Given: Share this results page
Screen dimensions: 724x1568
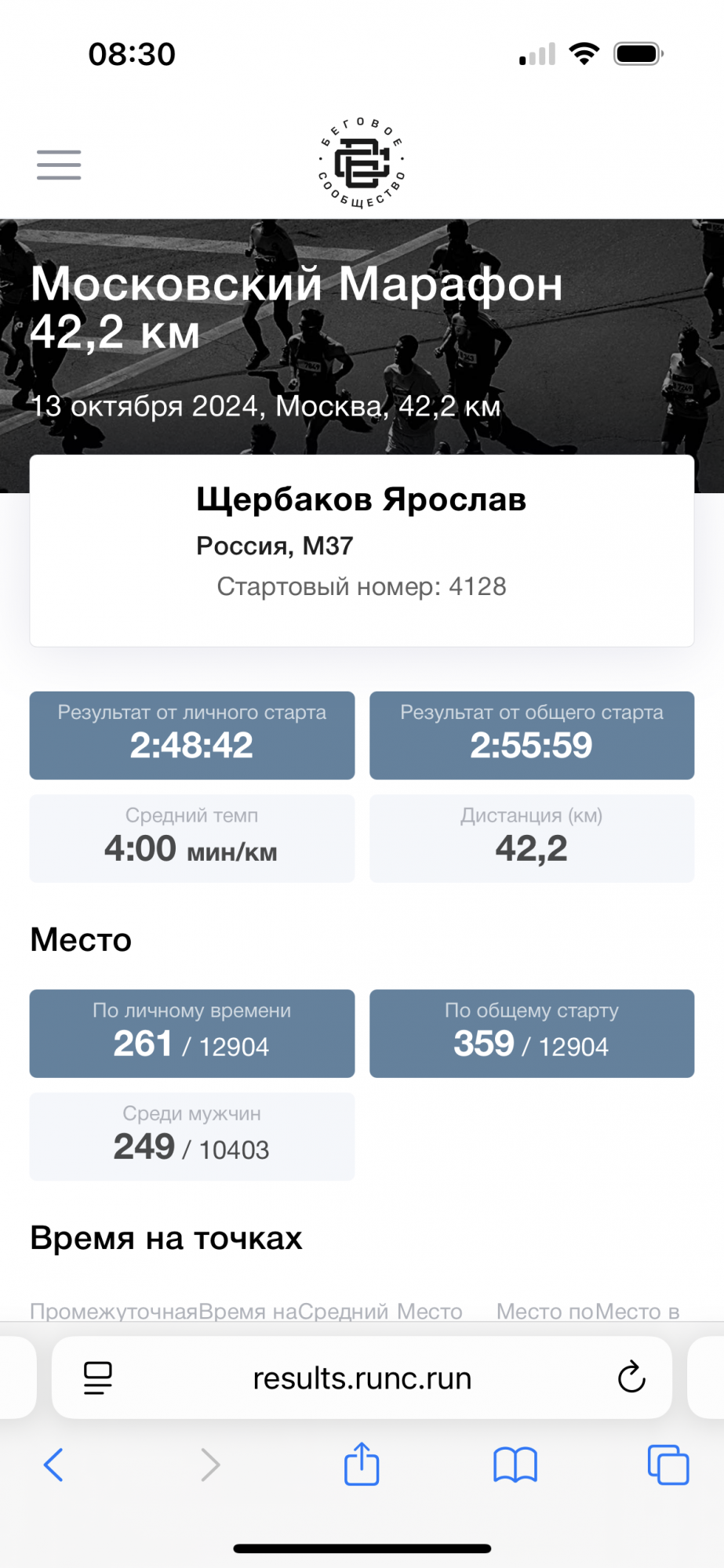Looking at the screenshot, I should pos(362,1464).
